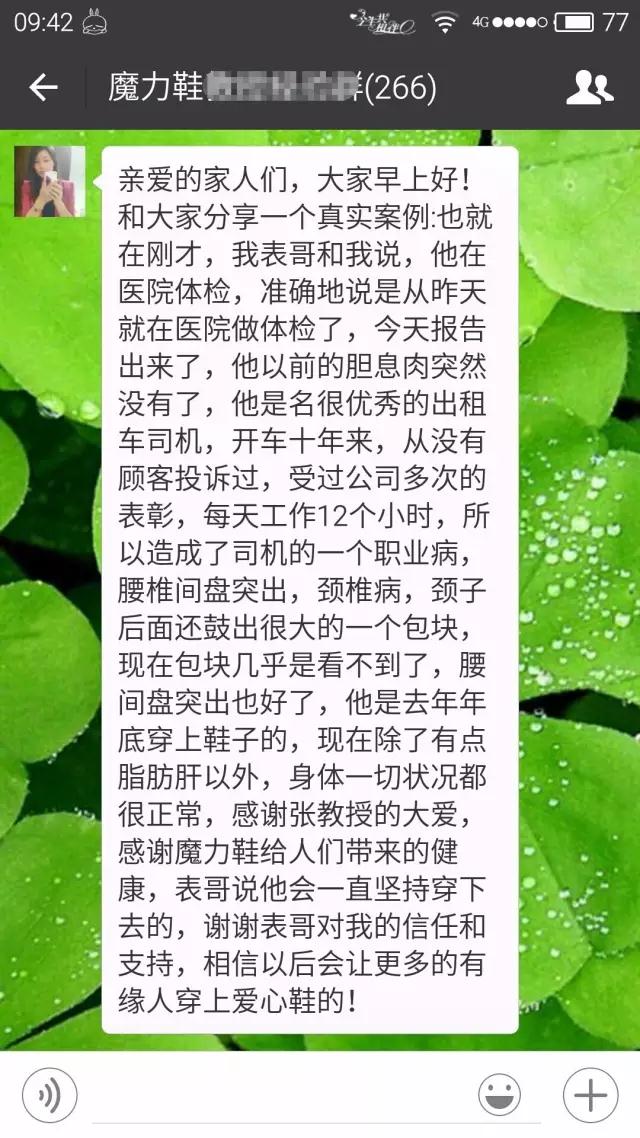Go back using the arrow icon
The width and height of the screenshot is (640, 1138).
pyautogui.click(x=43, y=88)
